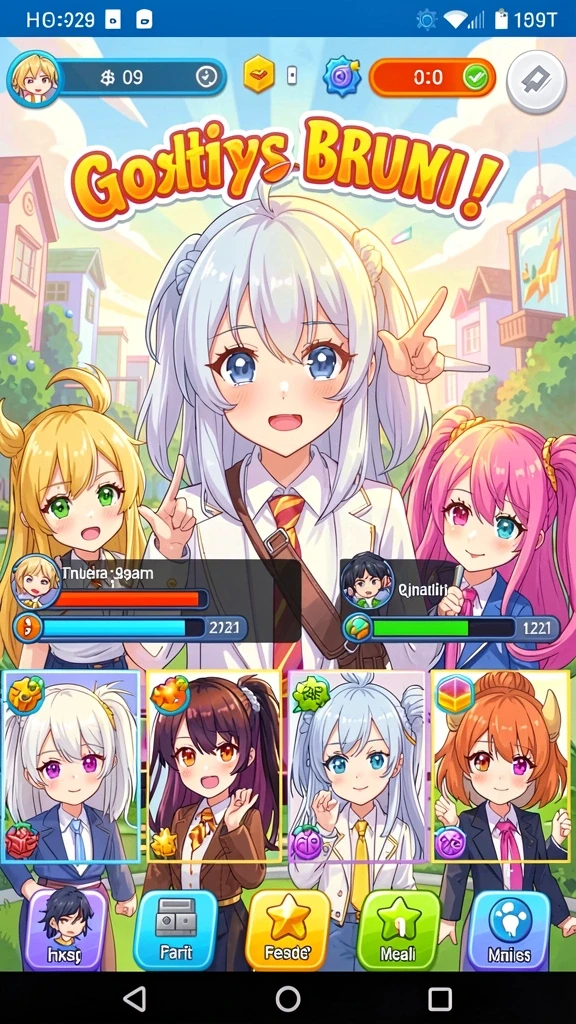
Task: Open the player profile avatar
Action: tap(35, 79)
